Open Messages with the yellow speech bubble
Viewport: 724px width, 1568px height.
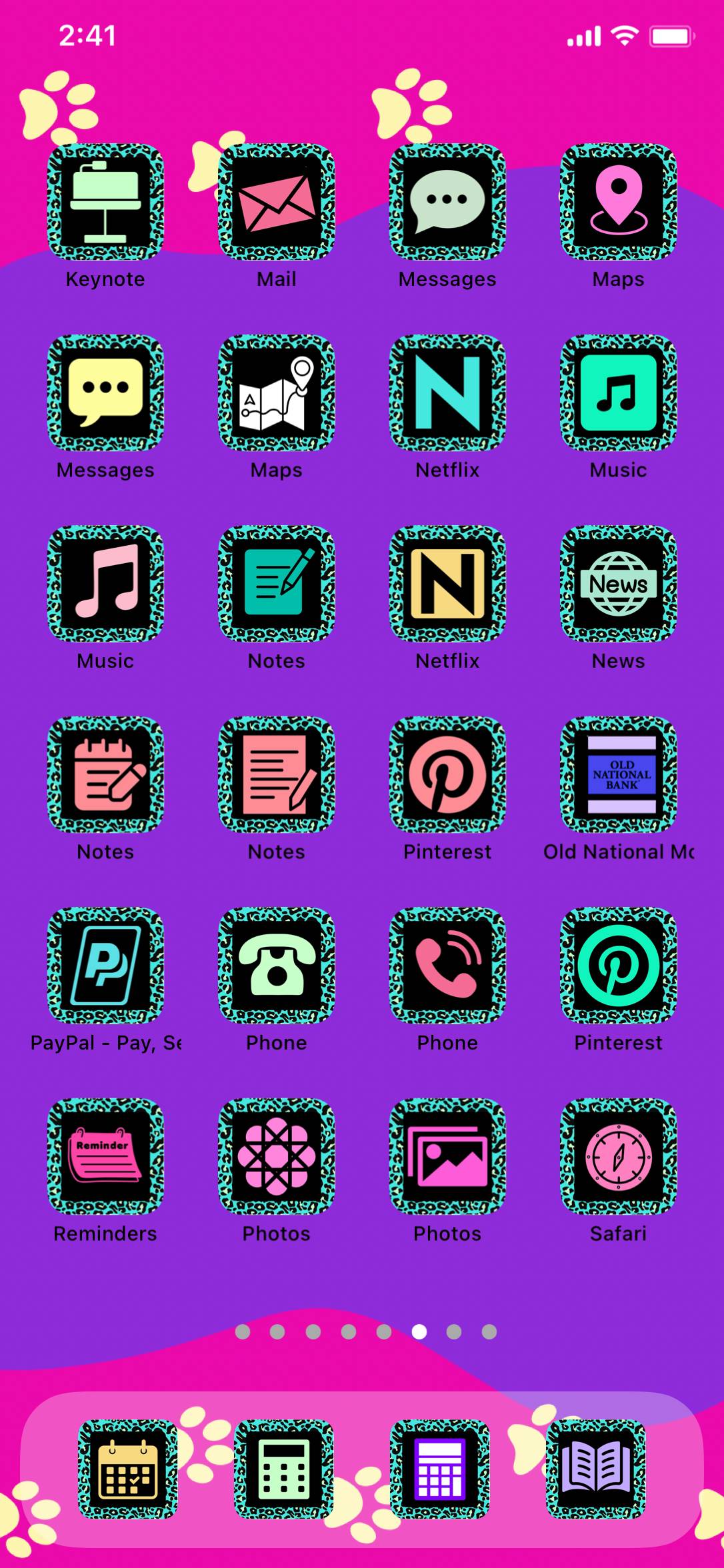pyautogui.click(x=105, y=392)
